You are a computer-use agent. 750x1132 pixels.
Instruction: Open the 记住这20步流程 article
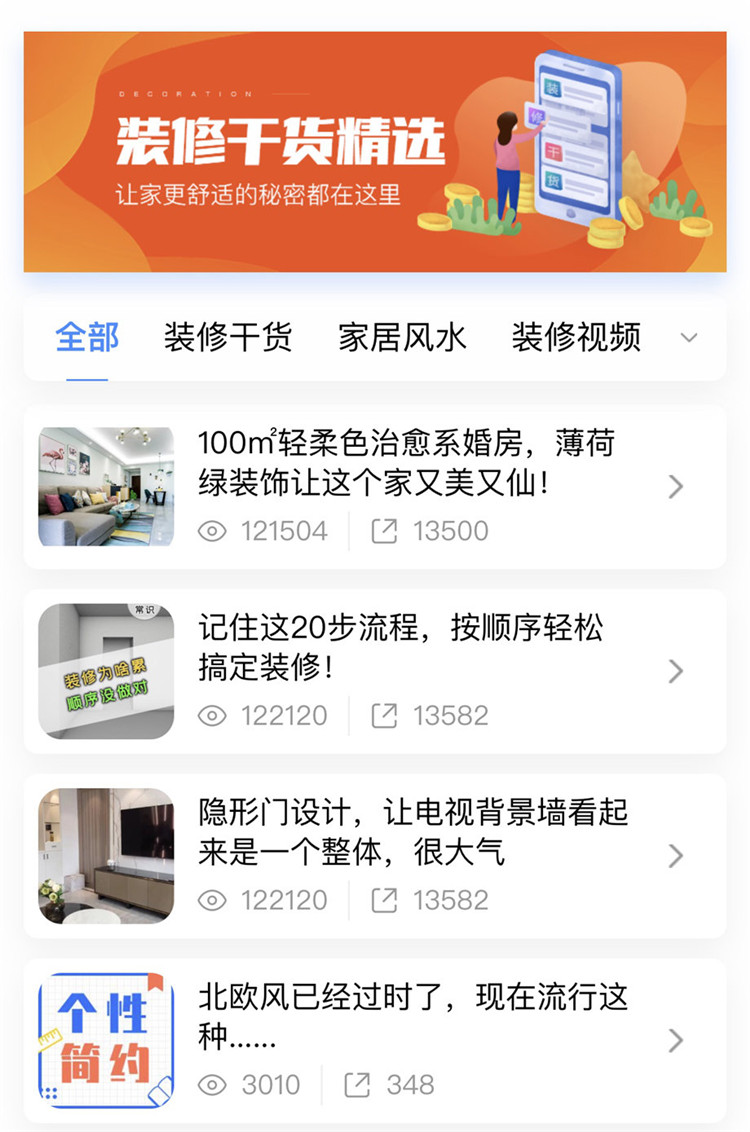click(x=400, y=648)
